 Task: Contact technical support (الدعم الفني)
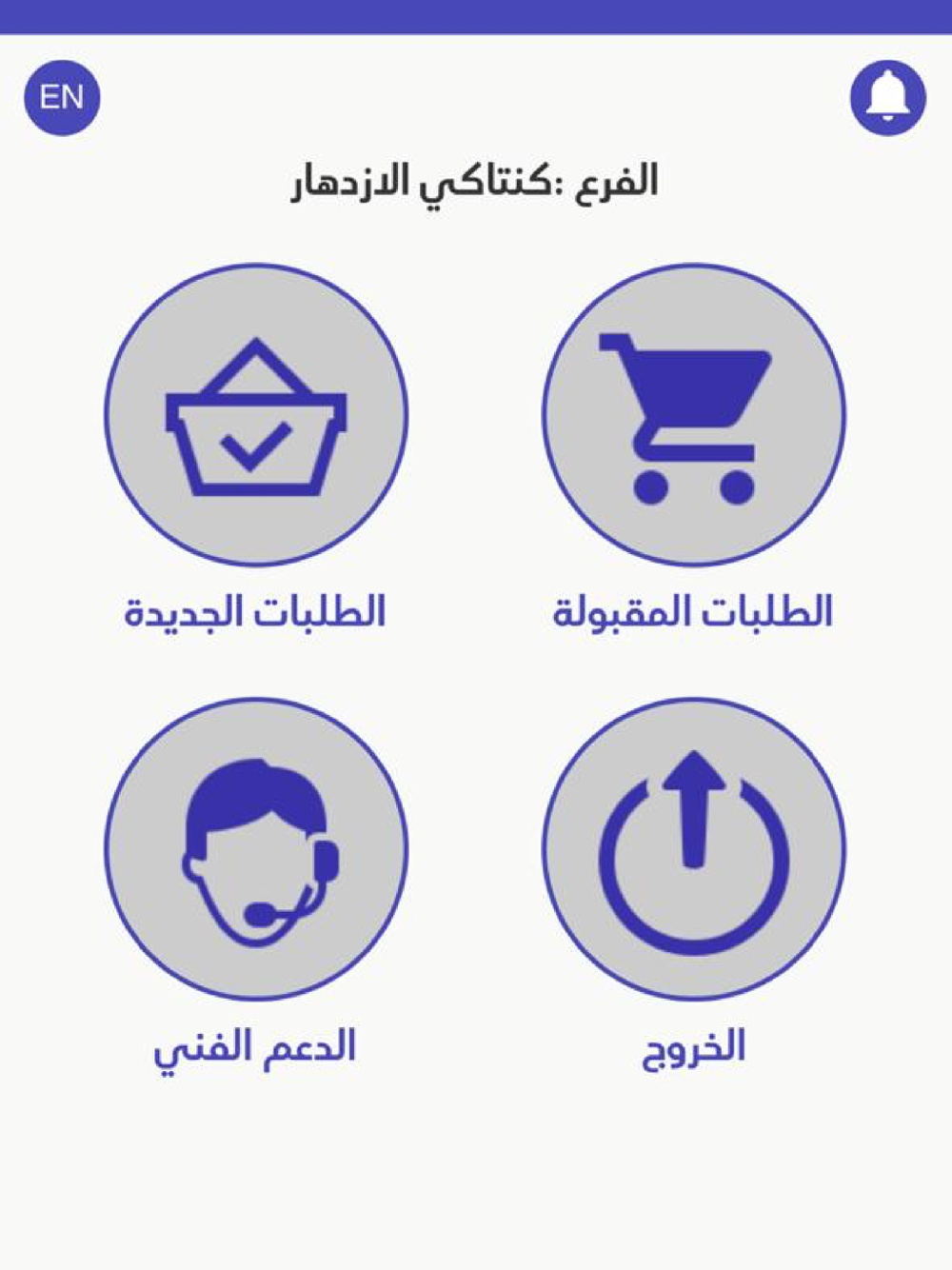(x=256, y=849)
